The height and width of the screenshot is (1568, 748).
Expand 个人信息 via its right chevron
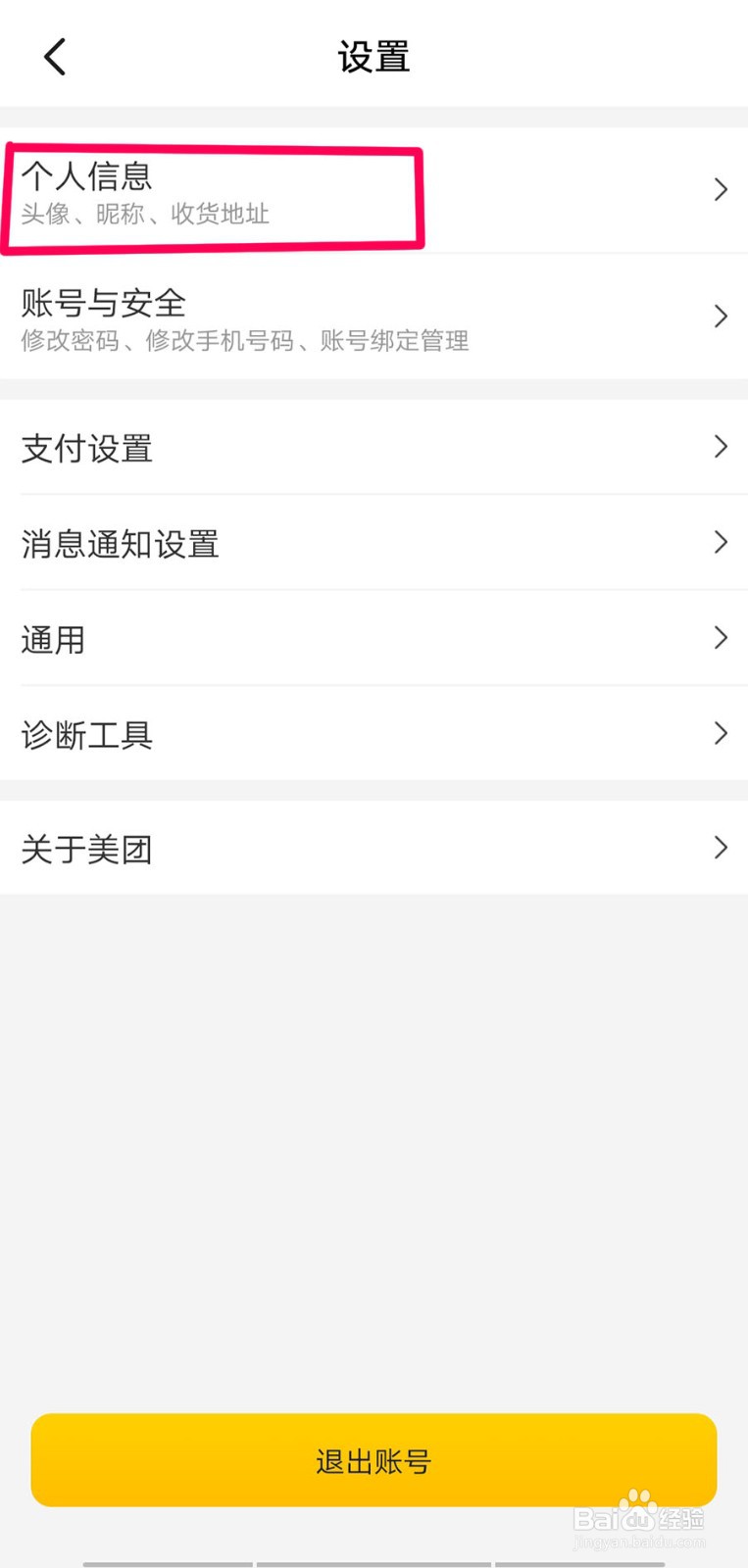click(722, 189)
